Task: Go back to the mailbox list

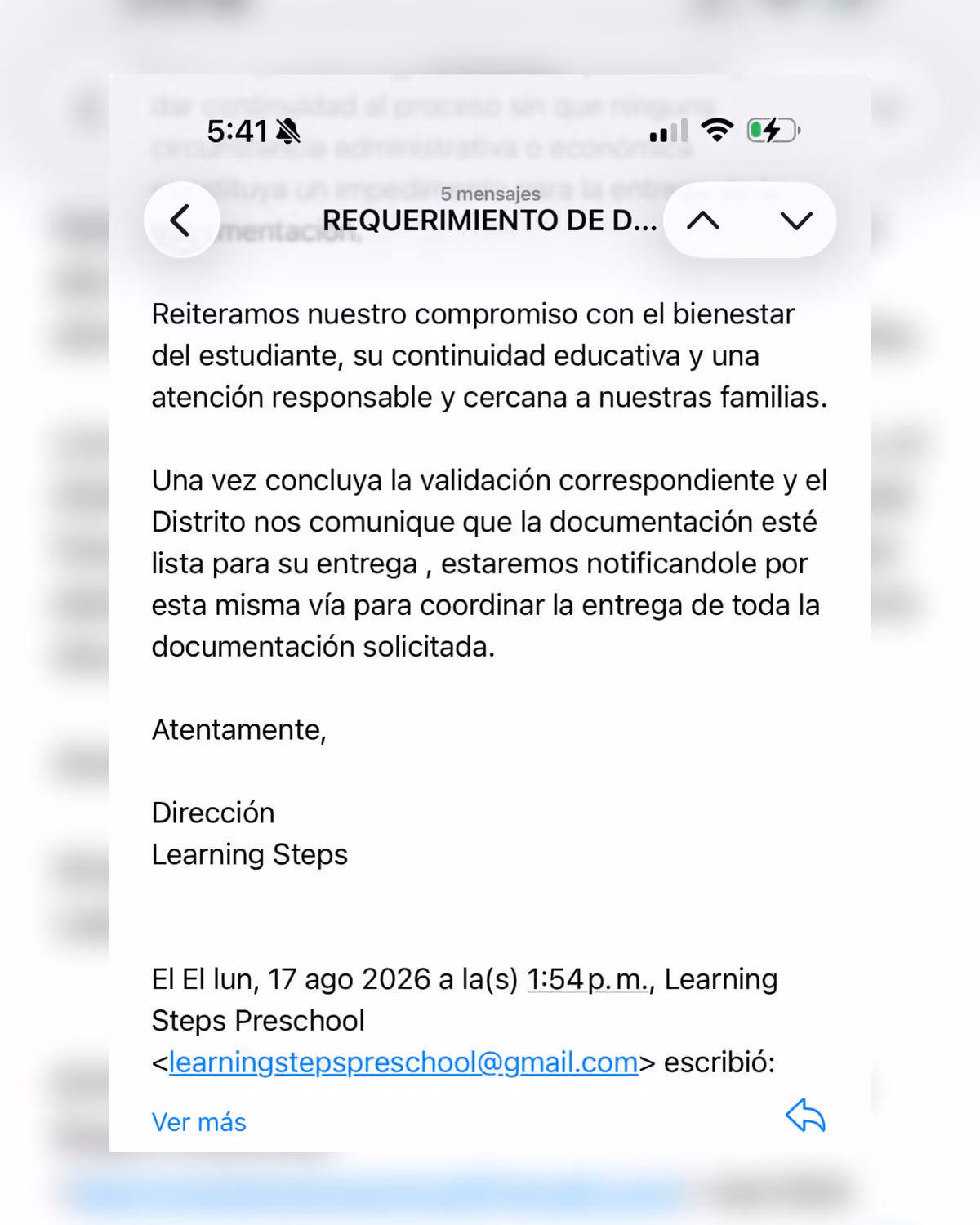Action: coord(181,220)
